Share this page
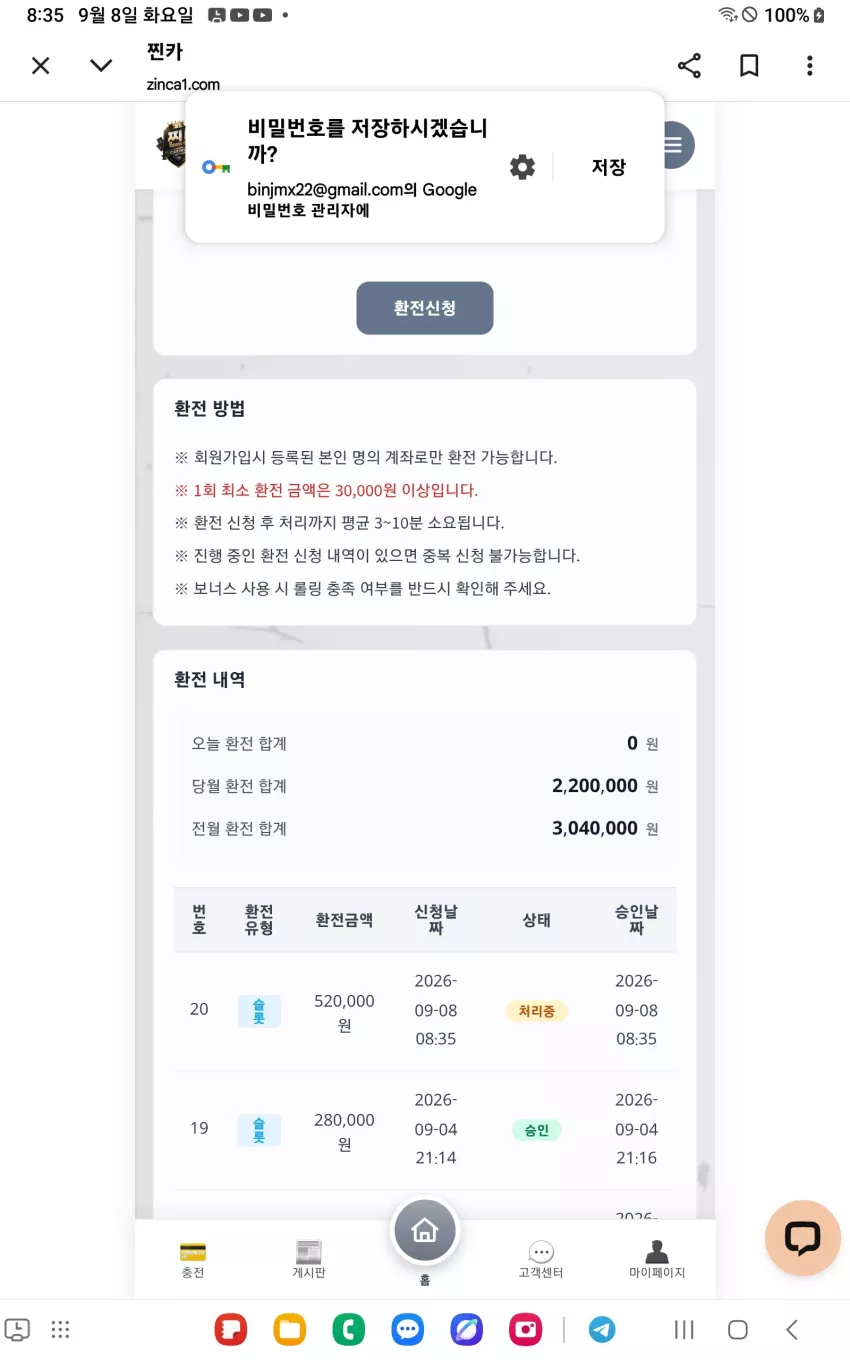Screen dimensions: 850x1360 pos(689,66)
